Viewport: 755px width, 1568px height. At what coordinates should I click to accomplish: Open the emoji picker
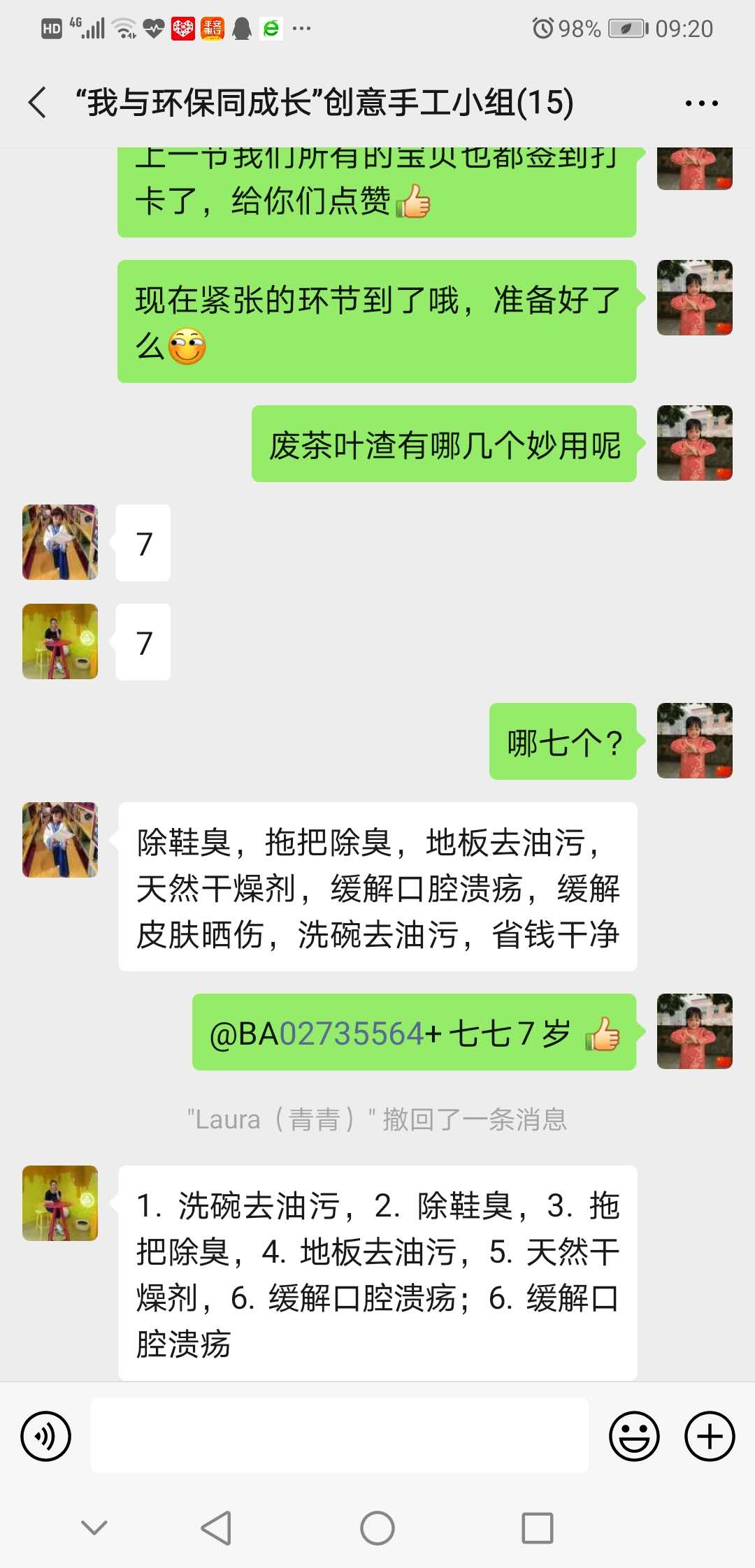[x=634, y=1437]
